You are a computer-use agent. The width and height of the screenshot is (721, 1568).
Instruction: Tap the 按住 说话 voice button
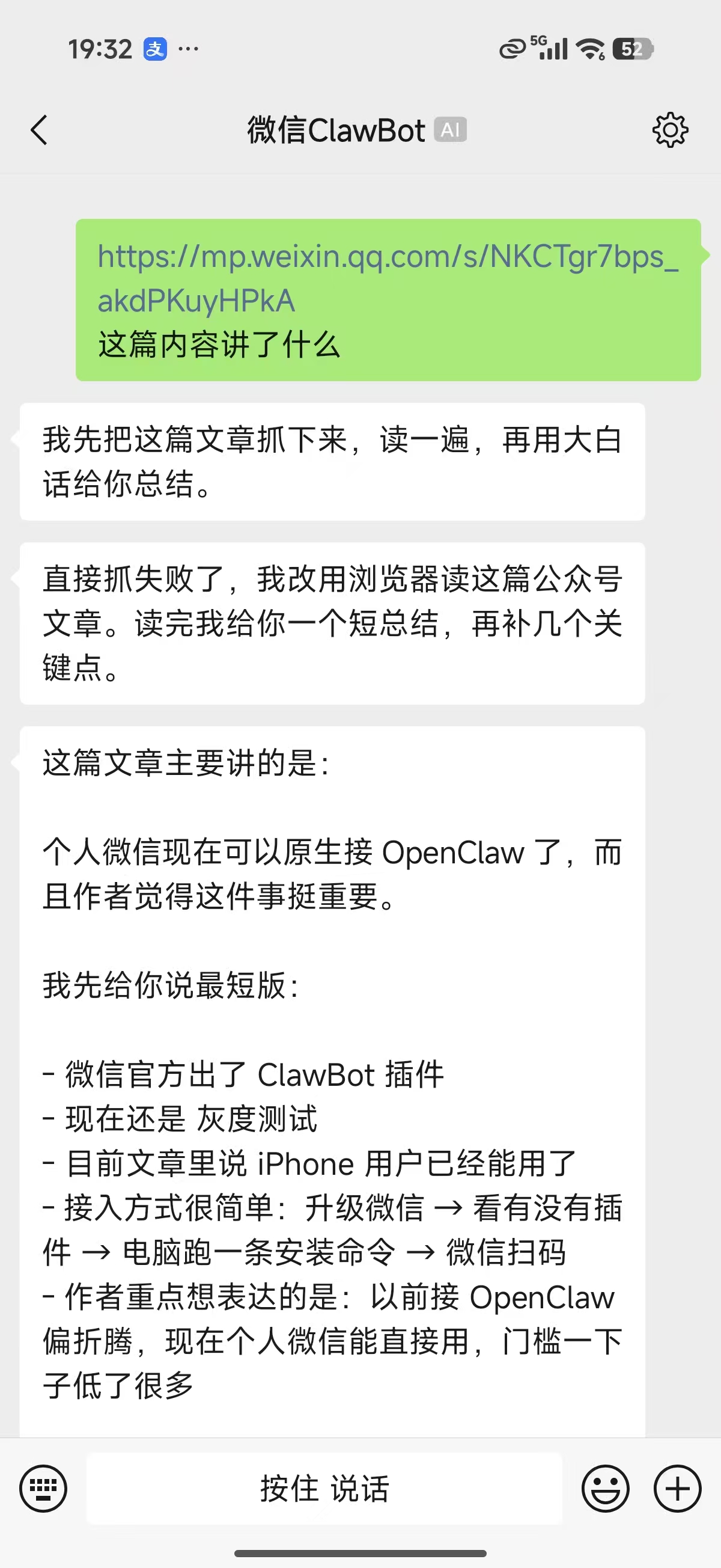pyautogui.click(x=324, y=1488)
